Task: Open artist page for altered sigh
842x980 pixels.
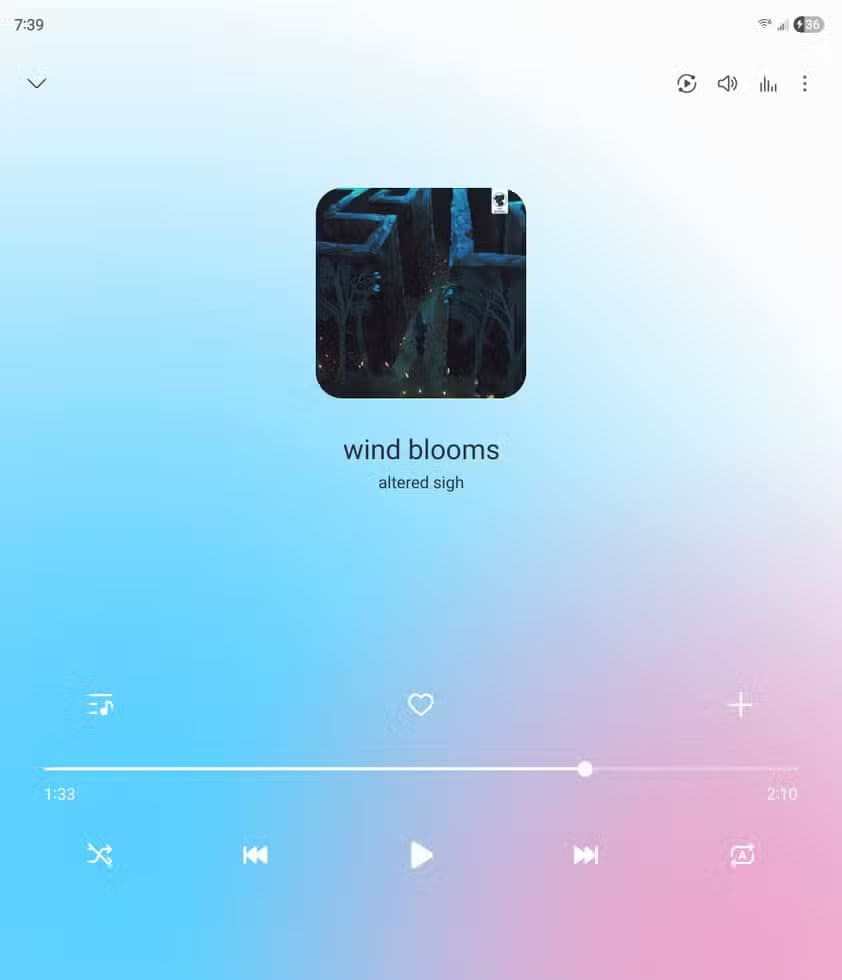Action: click(x=420, y=482)
